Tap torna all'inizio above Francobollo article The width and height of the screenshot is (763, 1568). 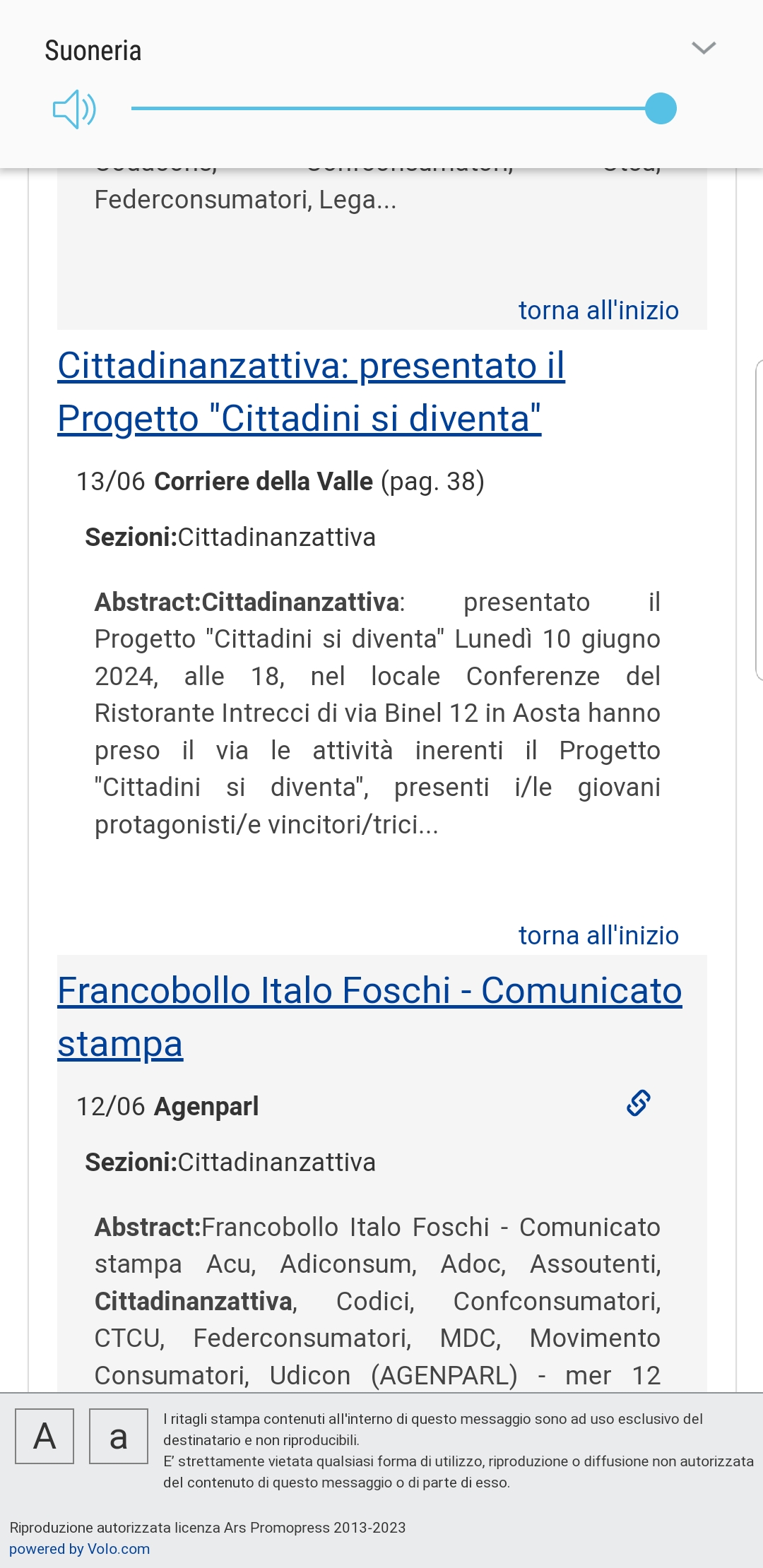click(598, 935)
